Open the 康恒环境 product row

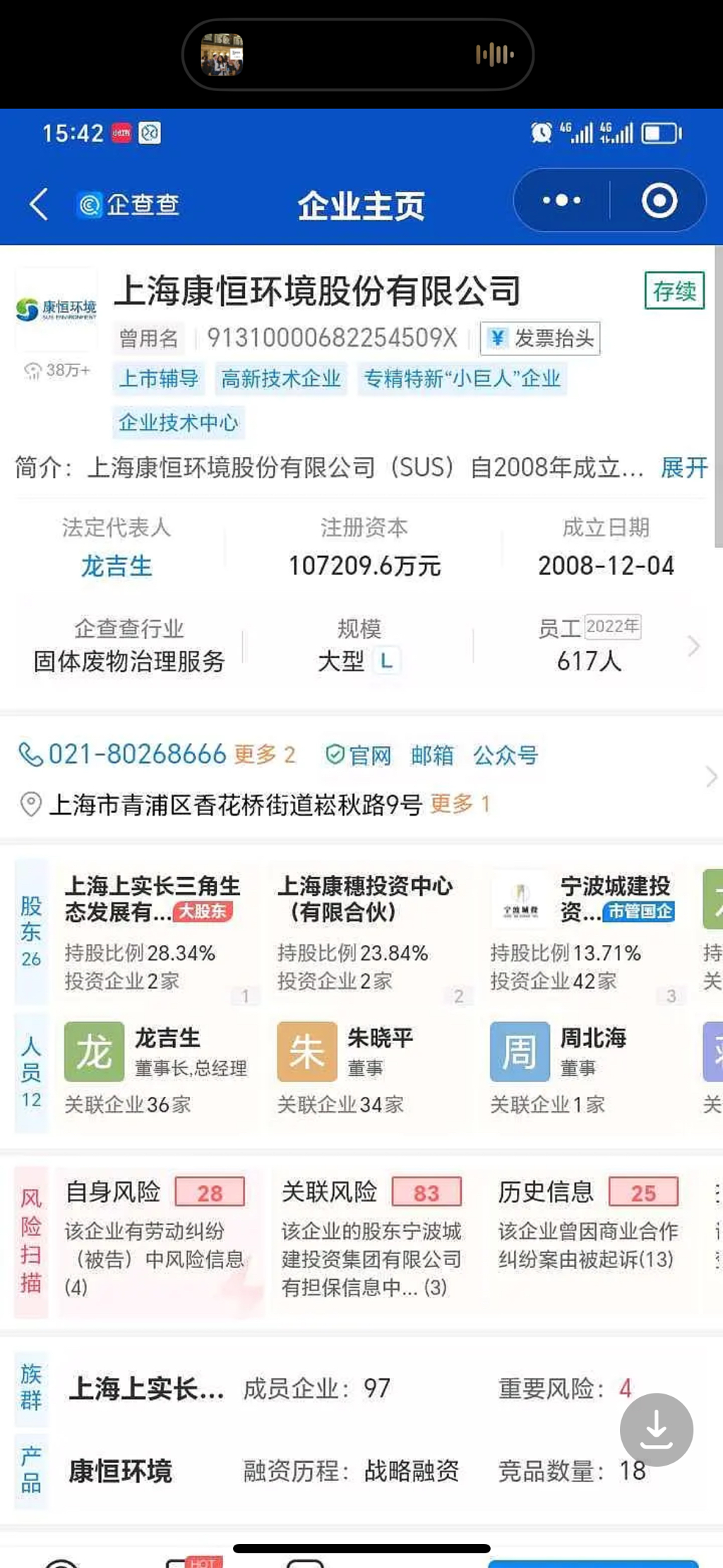[x=120, y=1471]
